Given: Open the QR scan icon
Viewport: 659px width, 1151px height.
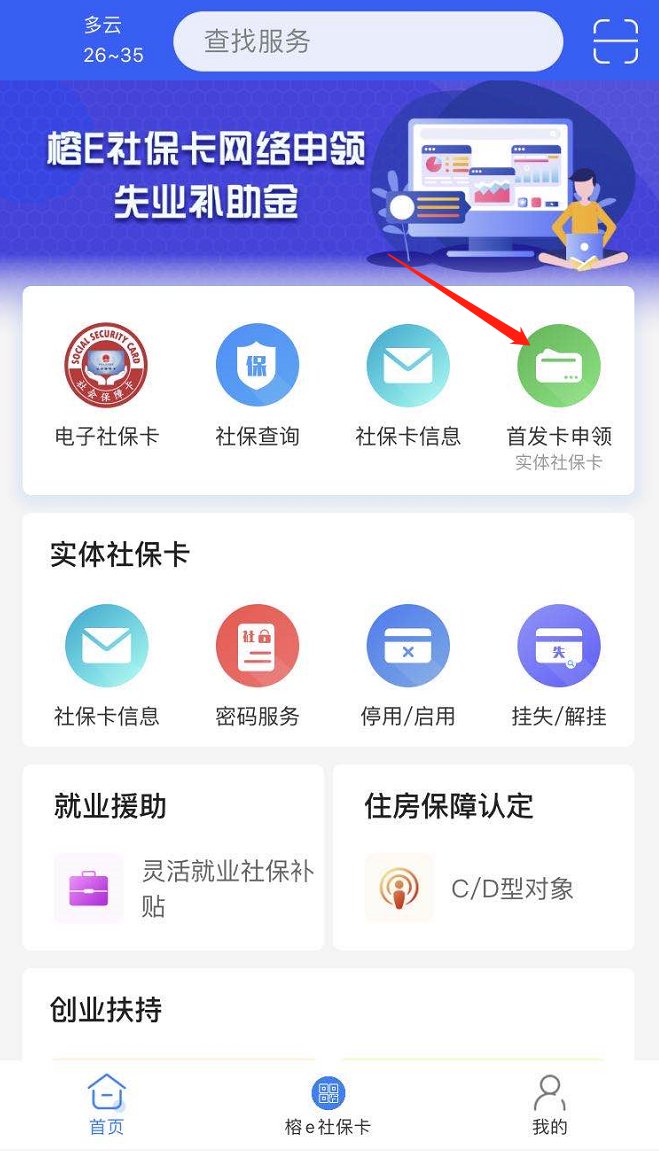Looking at the screenshot, I should tap(615, 42).
